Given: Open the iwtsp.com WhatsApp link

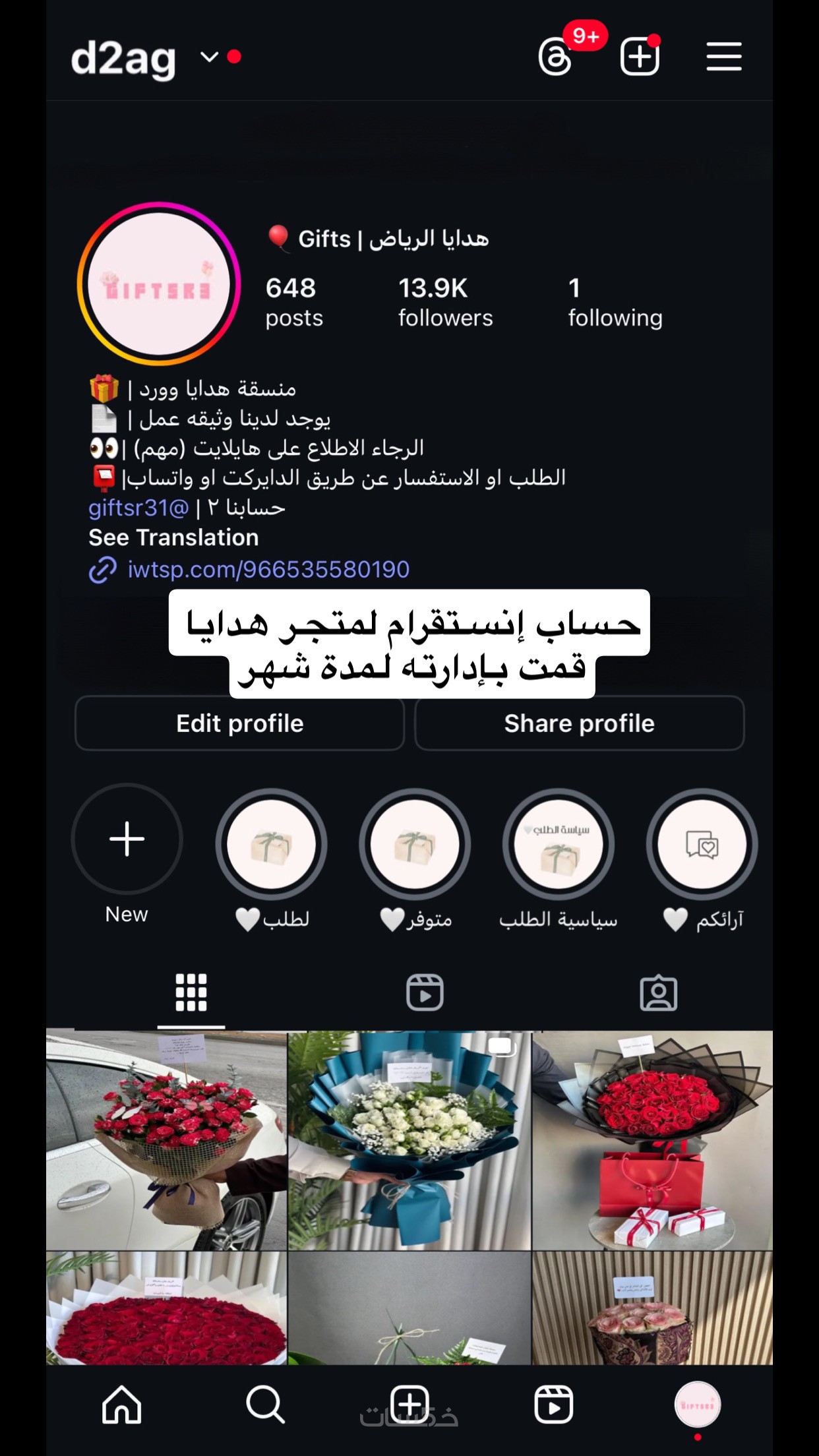Looking at the screenshot, I should pos(268,569).
